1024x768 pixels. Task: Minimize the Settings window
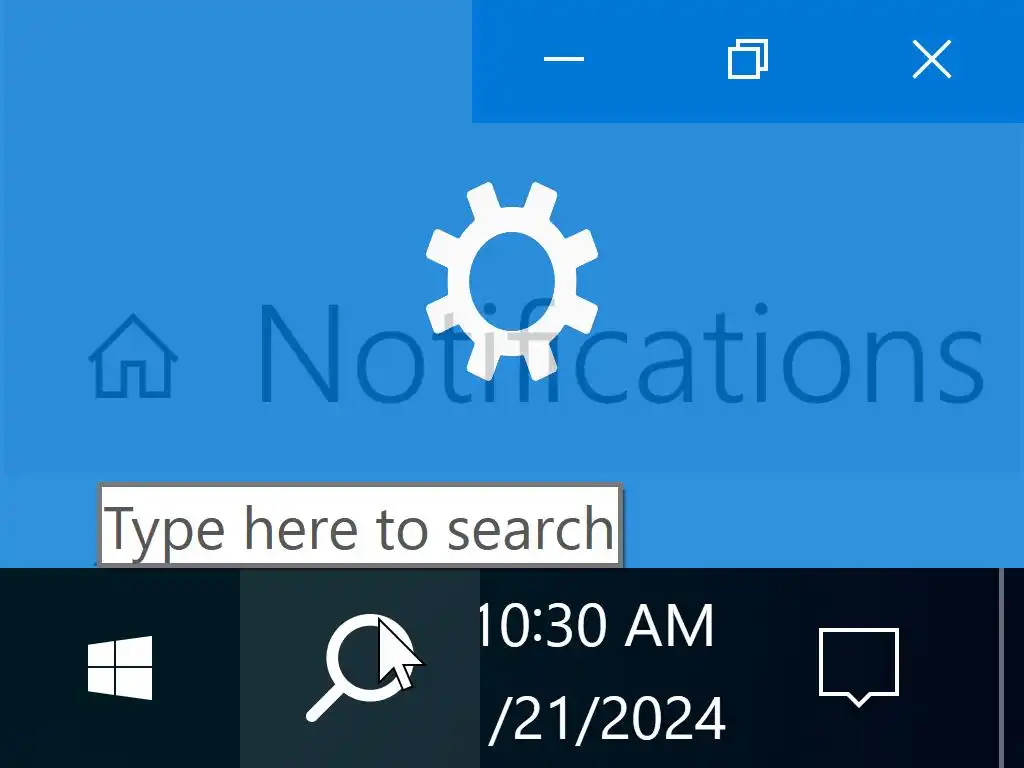563,60
